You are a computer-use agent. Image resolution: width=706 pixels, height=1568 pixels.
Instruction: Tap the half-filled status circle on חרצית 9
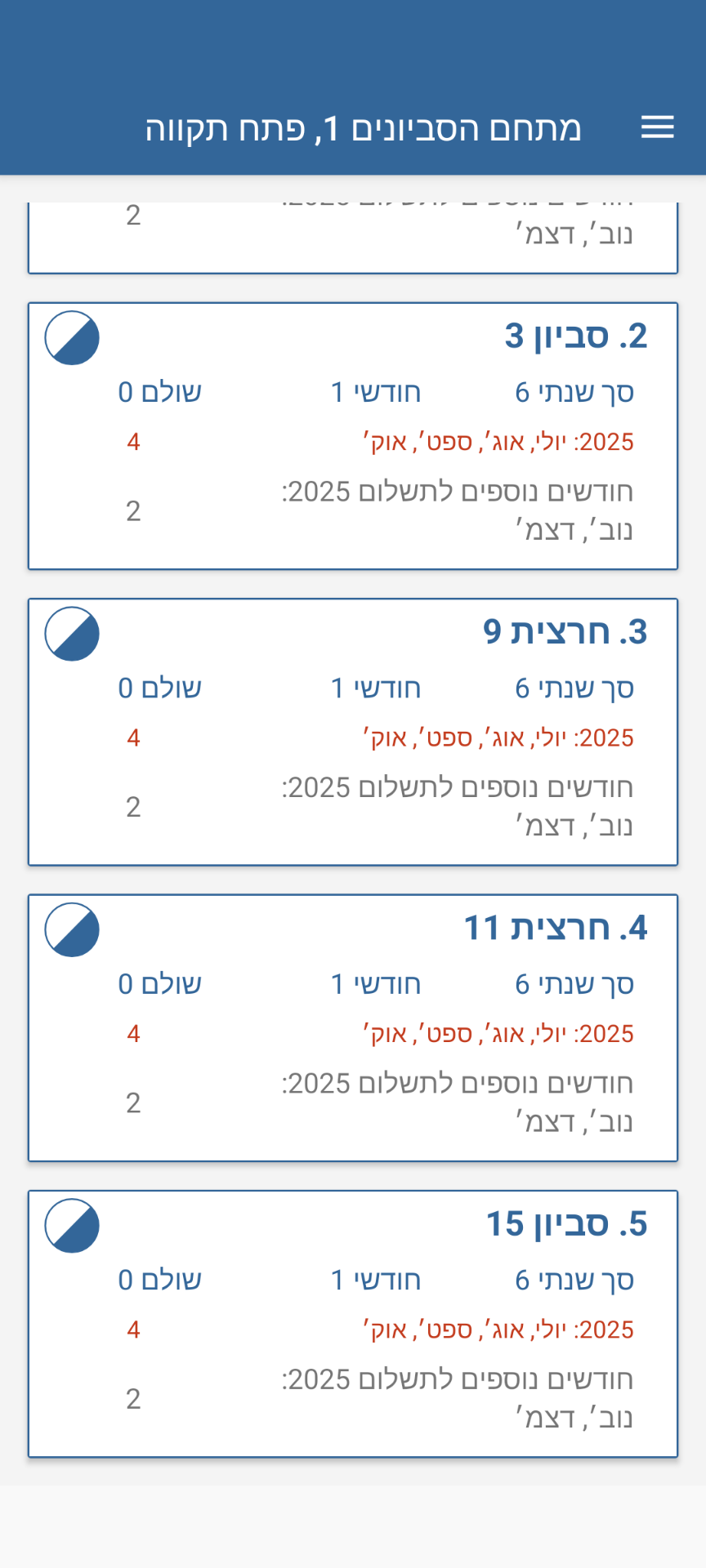tap(72, 633)
